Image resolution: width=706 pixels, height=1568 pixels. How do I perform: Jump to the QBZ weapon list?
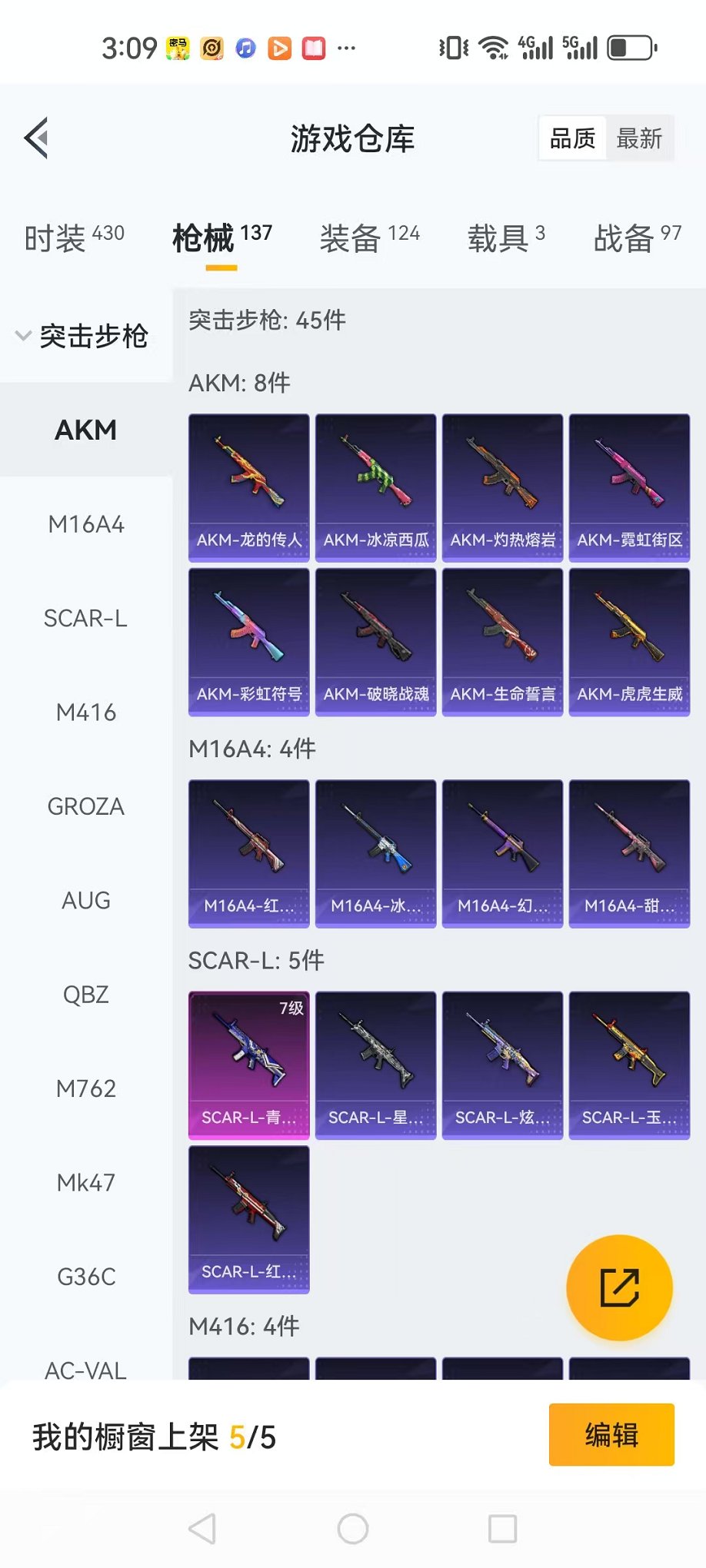coord(86,995)
